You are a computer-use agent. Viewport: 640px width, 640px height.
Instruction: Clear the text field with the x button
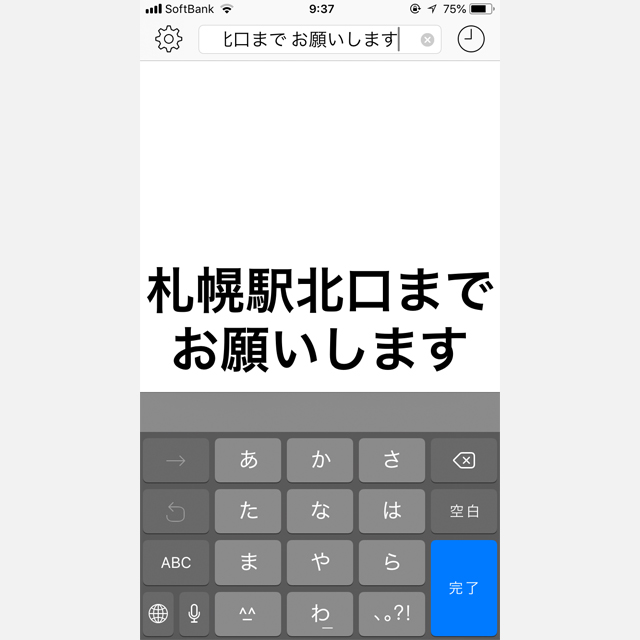(x=427, y=40)
